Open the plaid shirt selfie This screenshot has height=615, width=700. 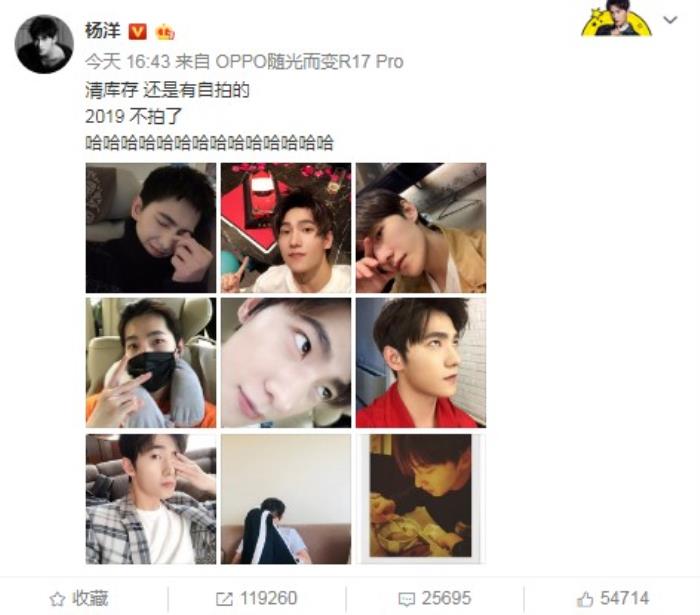point(151,499)
